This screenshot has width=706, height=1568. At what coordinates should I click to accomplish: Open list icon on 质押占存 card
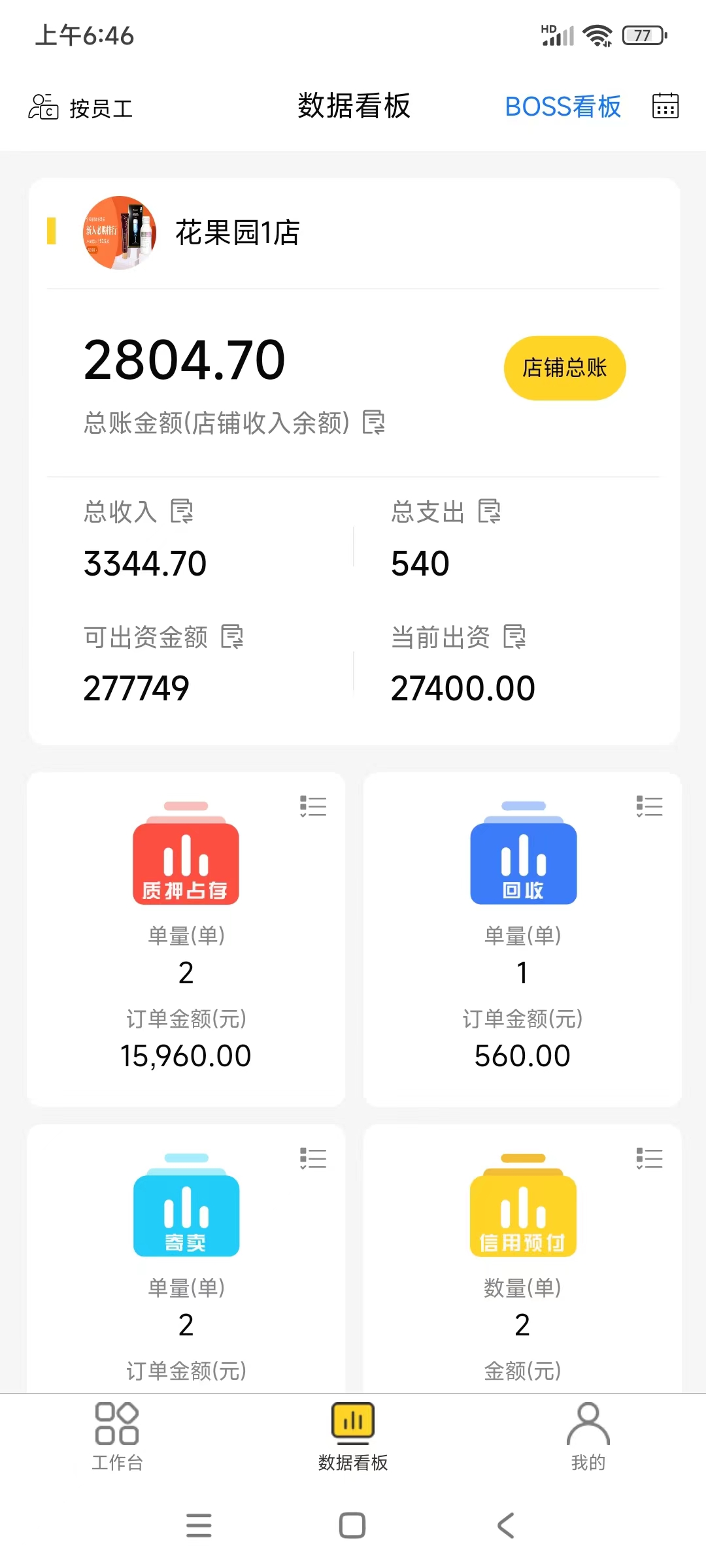pyautogui.click(x=313, y=806)
